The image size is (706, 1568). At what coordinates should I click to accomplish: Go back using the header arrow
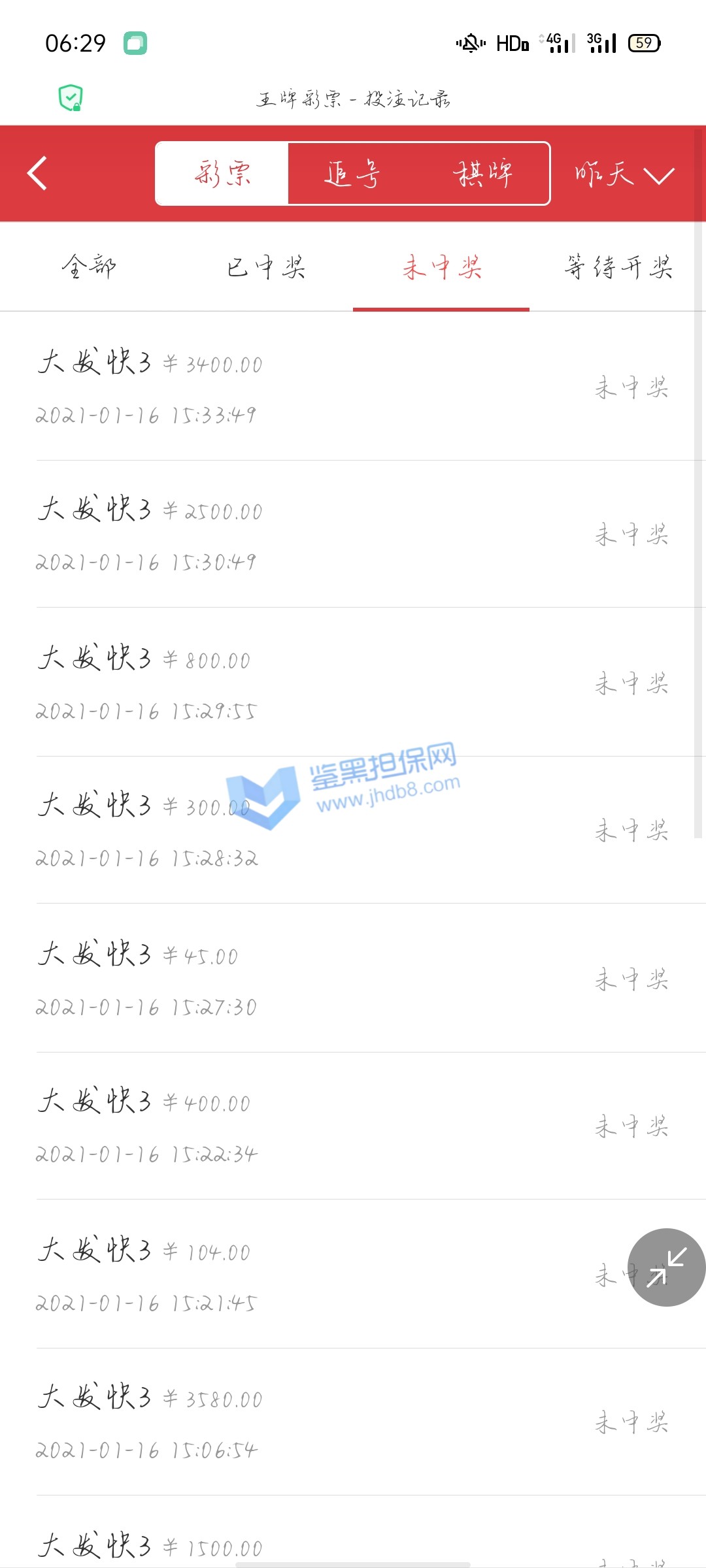tap(38, 173)
